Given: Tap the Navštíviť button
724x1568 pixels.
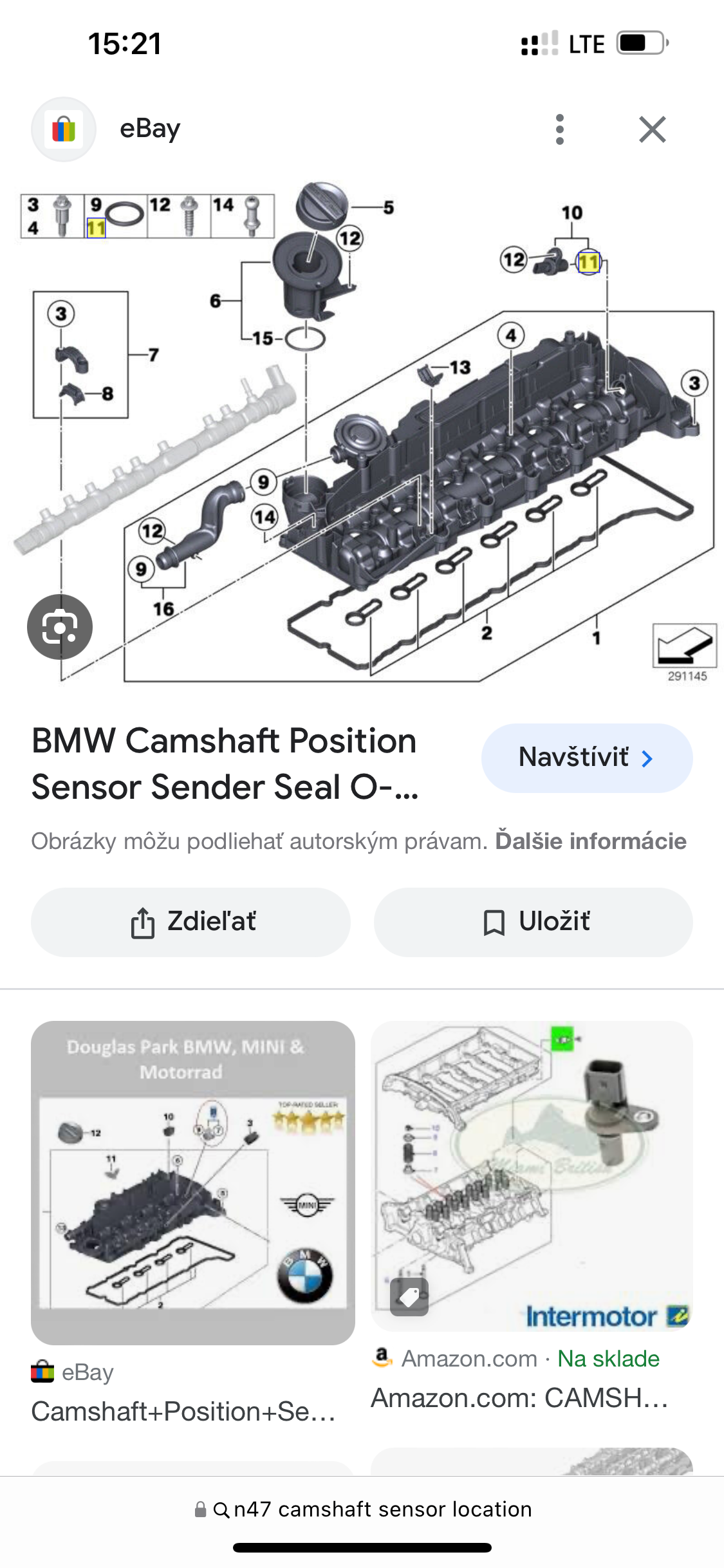Looking at the screenshot, I should click(586, 758).
